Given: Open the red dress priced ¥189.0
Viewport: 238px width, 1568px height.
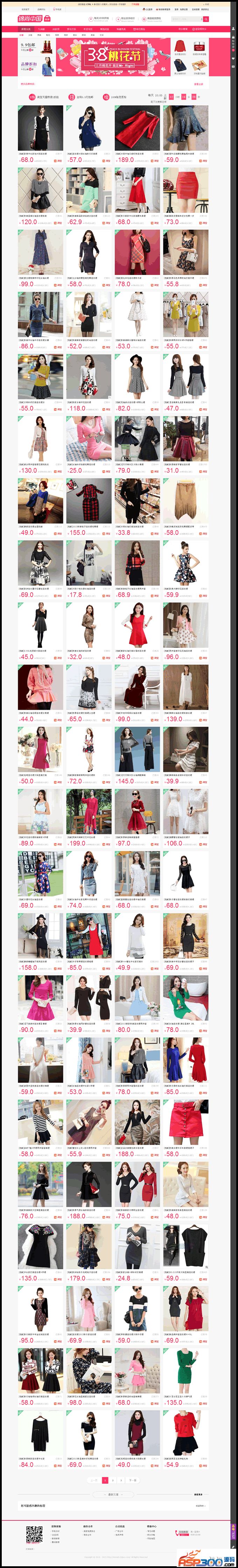Looking at the screenshot, I should (137, 128).
